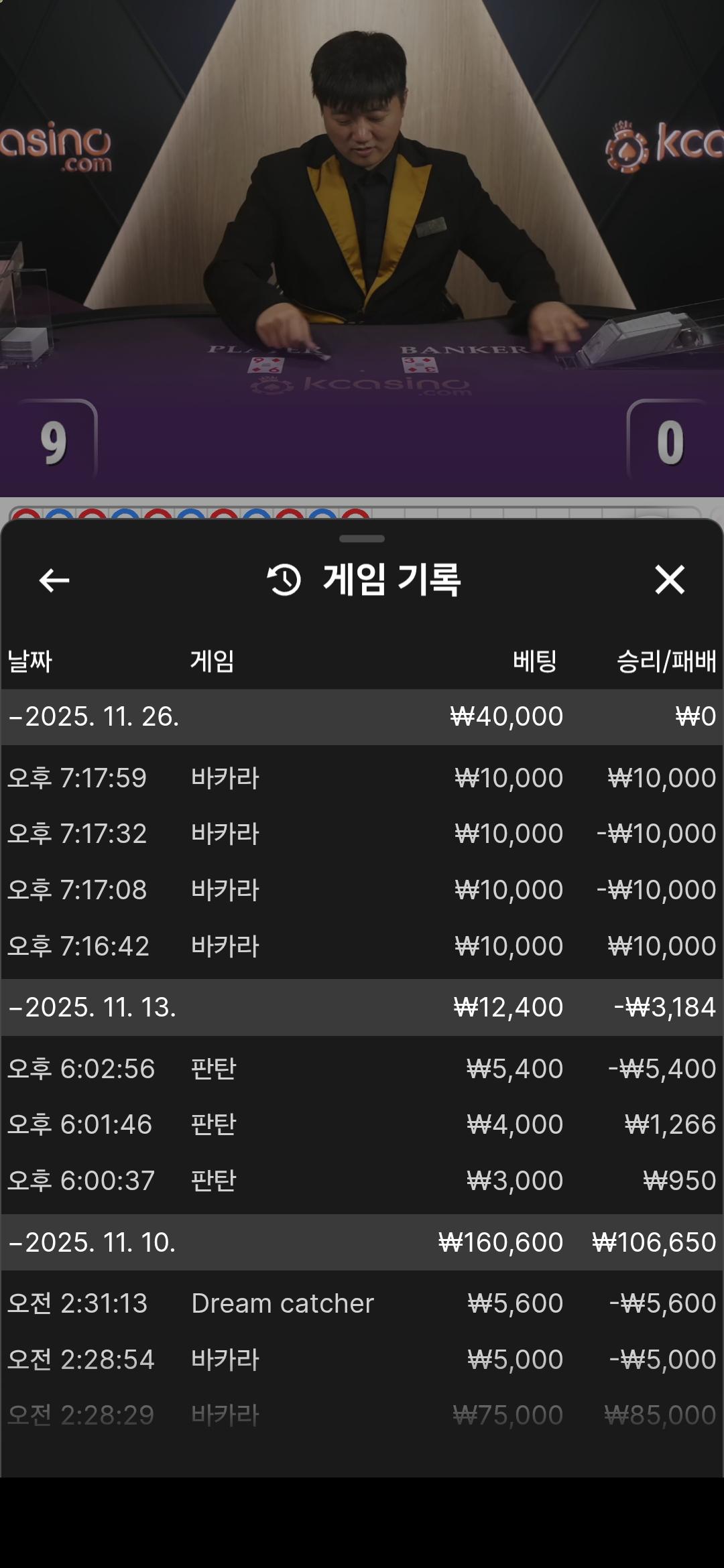Close the 게임 기록 panel
Image resolution: width=724 pixels, height=1568 pixels.
click(670, 580)
